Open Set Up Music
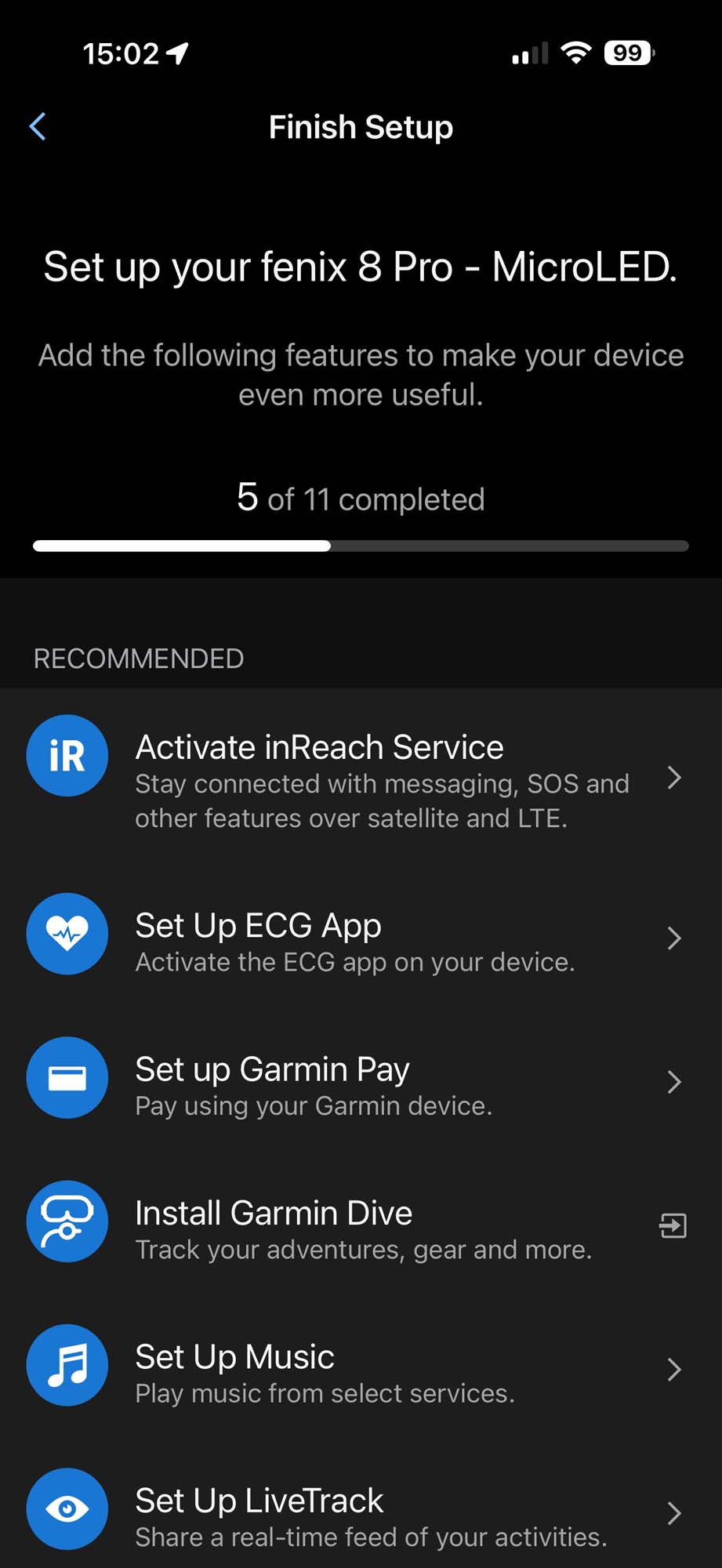Screen dimensions: 722x1568 [x=361, y=1370]
